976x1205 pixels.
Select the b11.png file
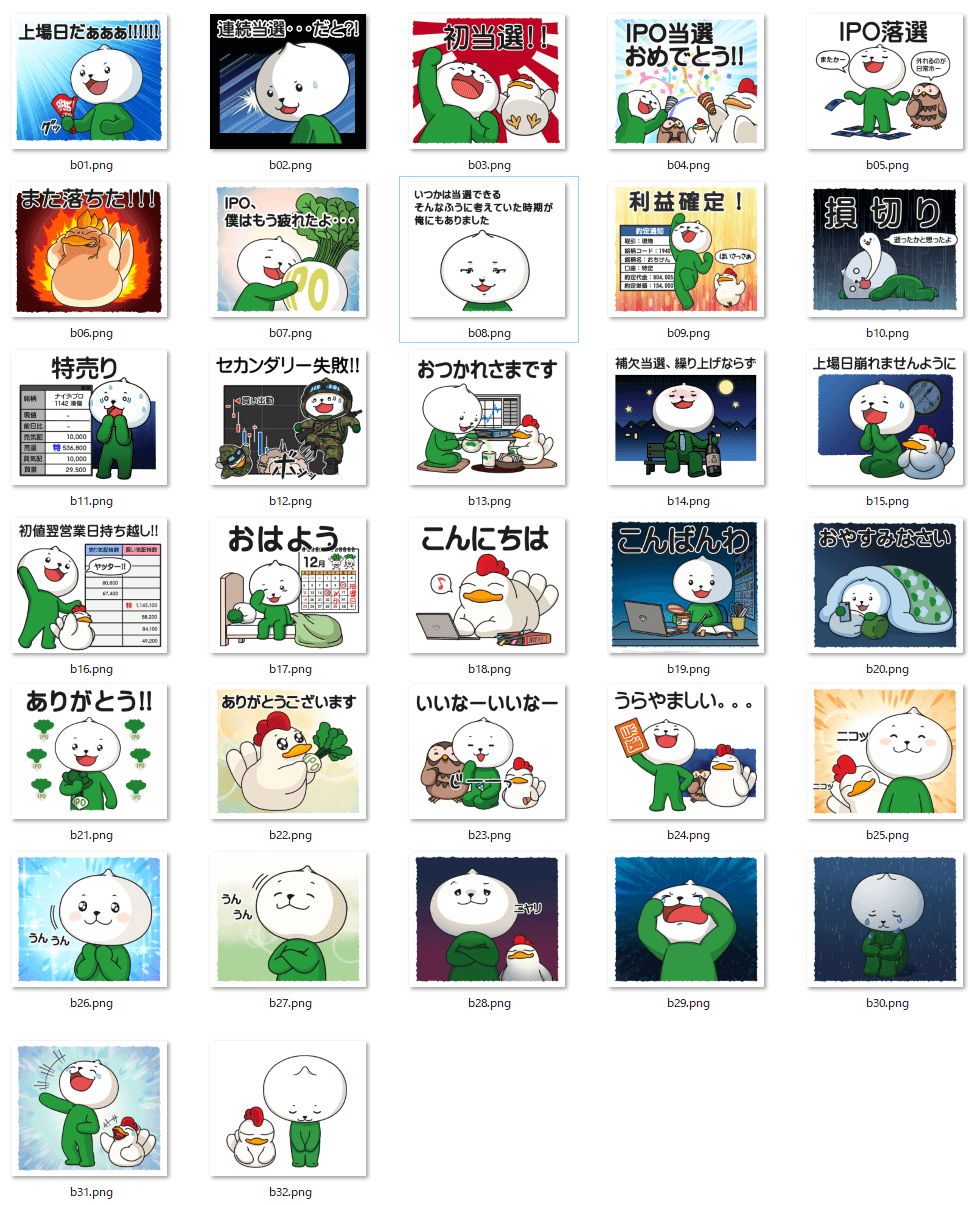[90, 418]
